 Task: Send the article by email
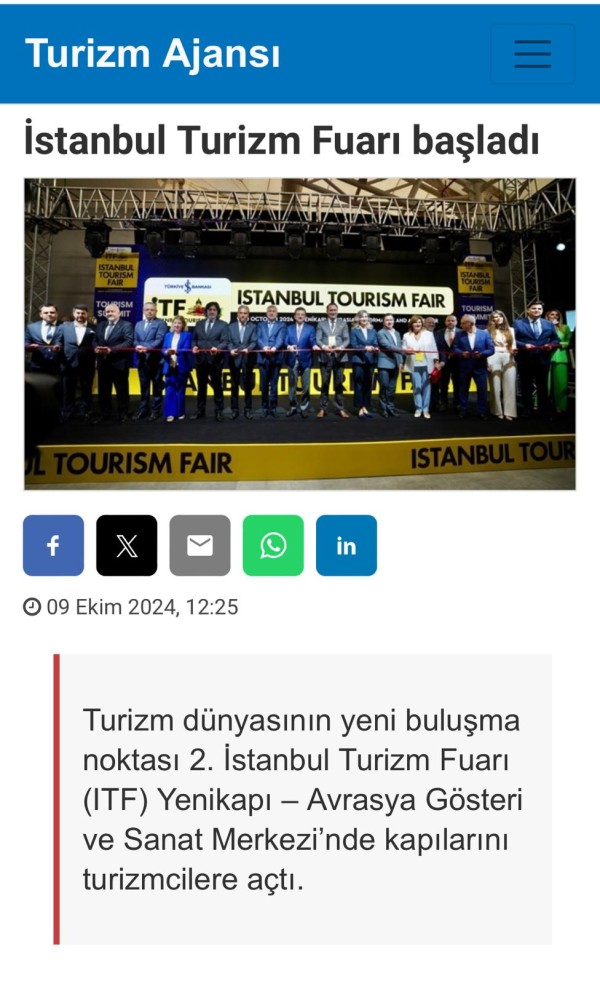[x=199, y=545]
